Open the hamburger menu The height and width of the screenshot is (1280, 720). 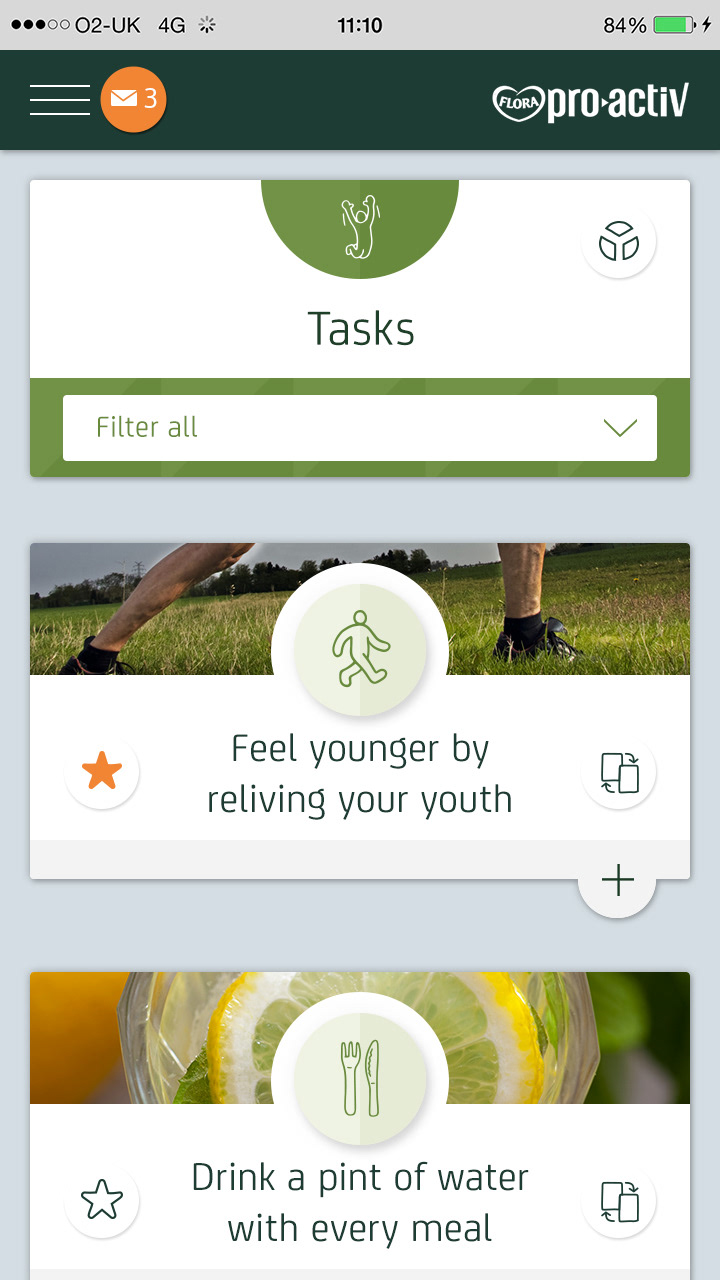click(60, 100)
